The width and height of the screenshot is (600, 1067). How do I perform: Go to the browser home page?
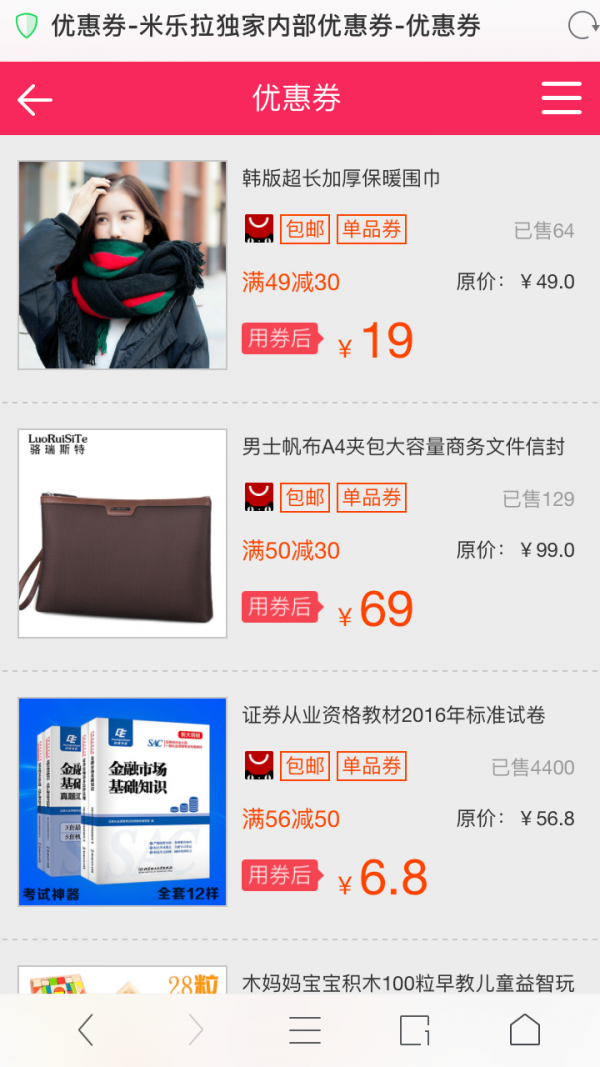click(x=524, y=1030)
